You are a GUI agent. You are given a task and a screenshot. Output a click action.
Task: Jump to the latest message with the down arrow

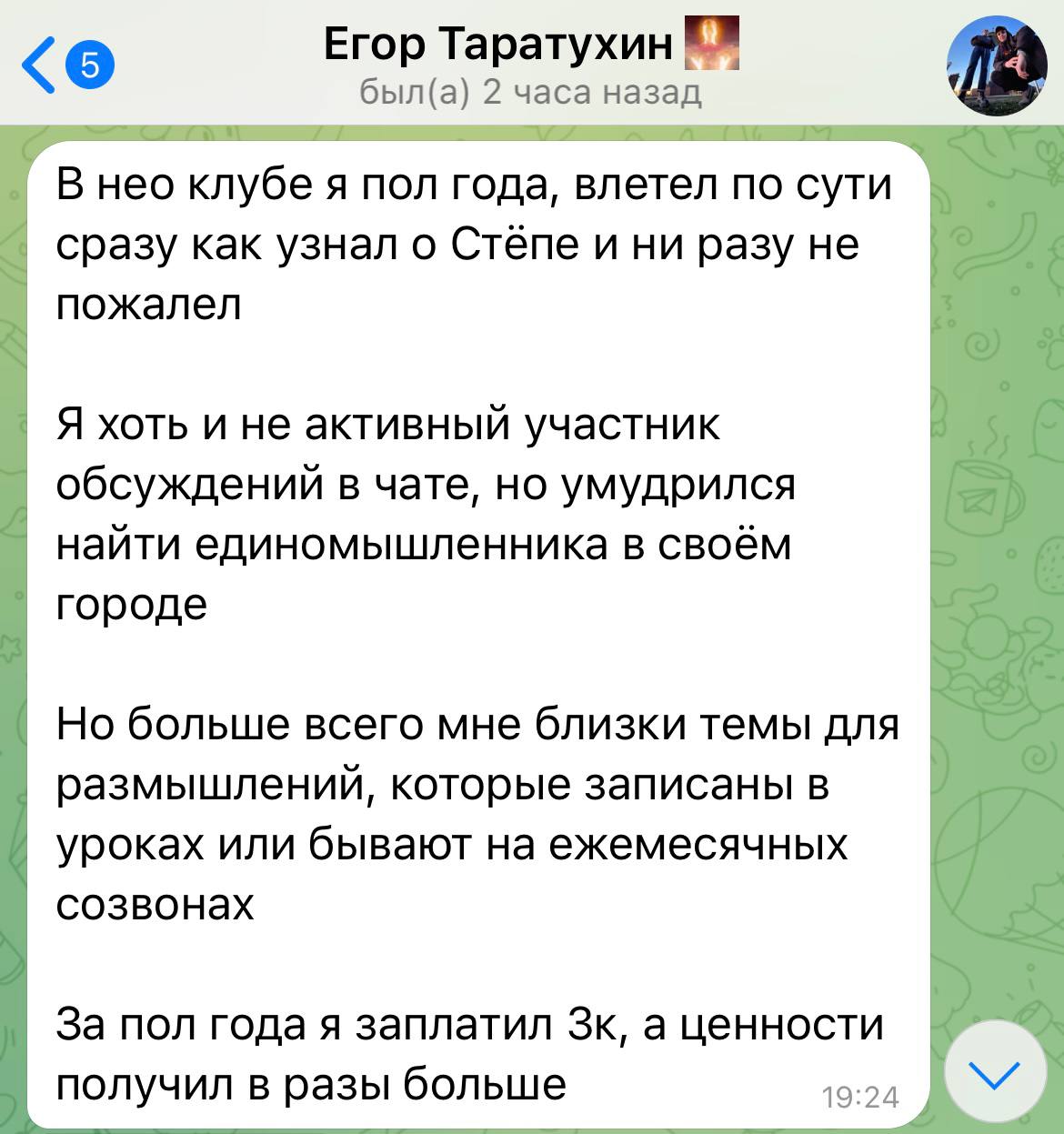pyautogui.click(x=995, y=1077)
